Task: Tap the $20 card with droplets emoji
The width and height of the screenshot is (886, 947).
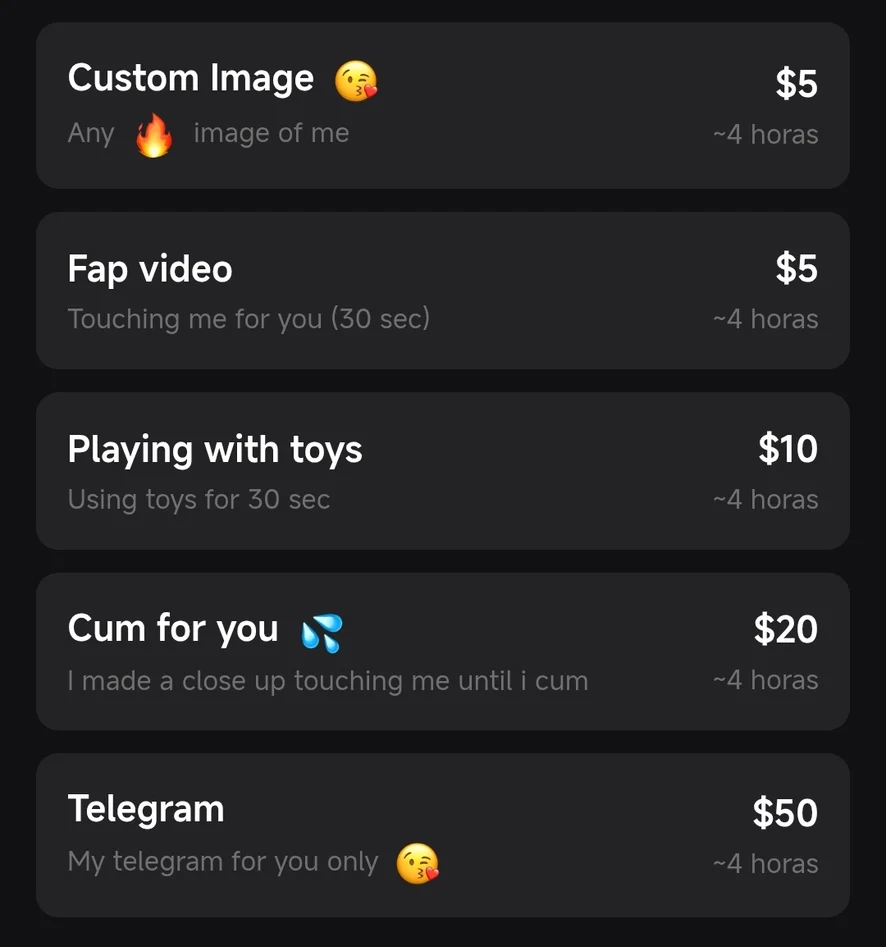Action: tap(442, 651)
